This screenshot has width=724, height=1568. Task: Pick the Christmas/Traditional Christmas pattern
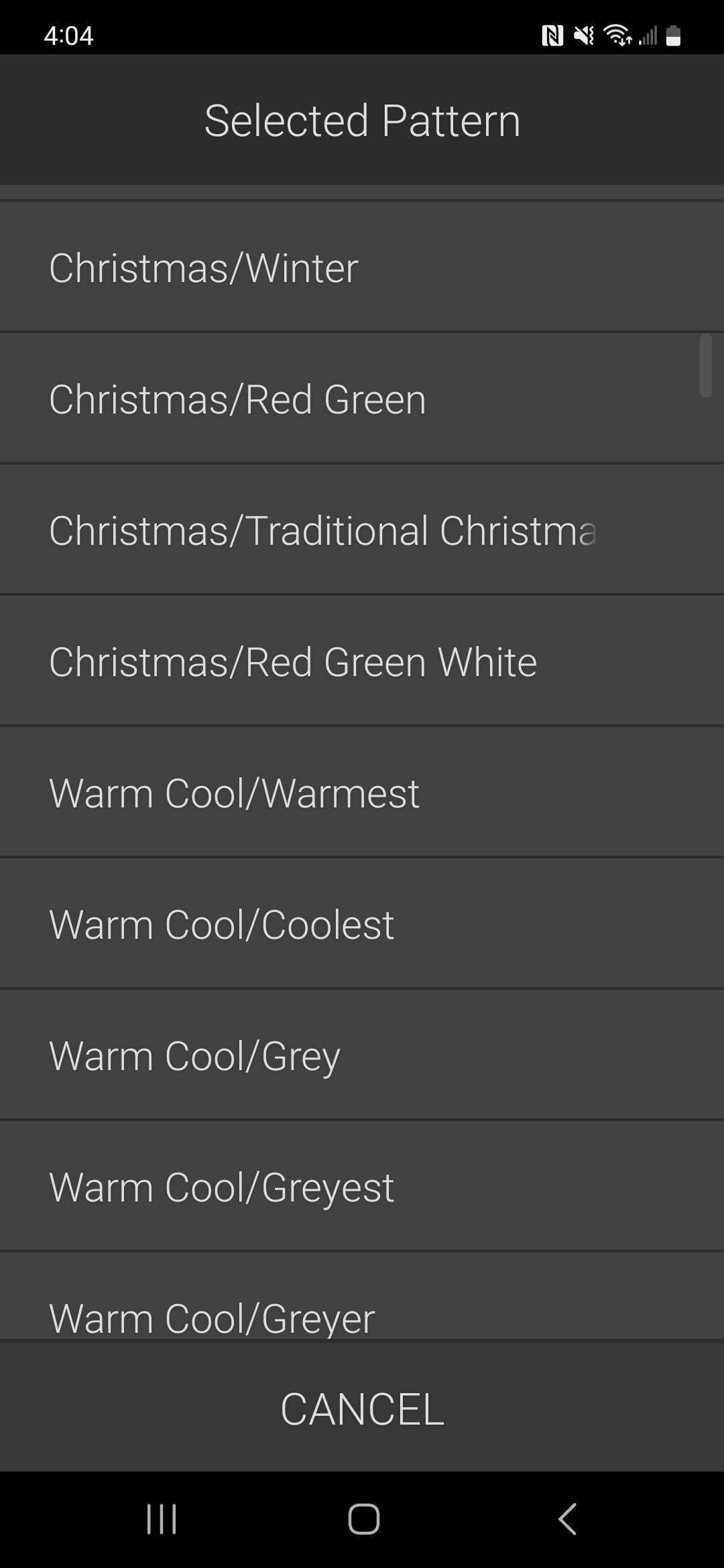[362, 531]
